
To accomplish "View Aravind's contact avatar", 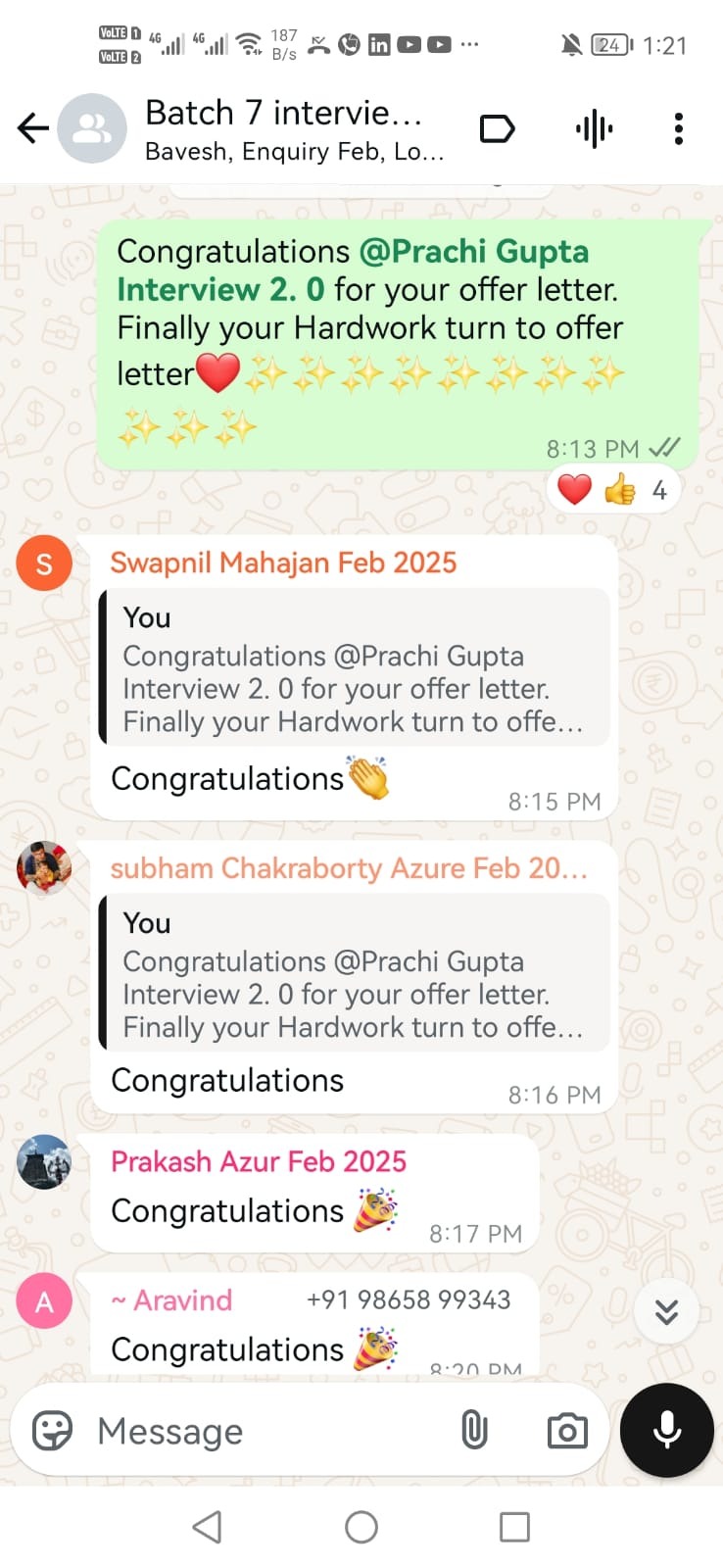I will pyautogui.click(x=44, y=1301).
